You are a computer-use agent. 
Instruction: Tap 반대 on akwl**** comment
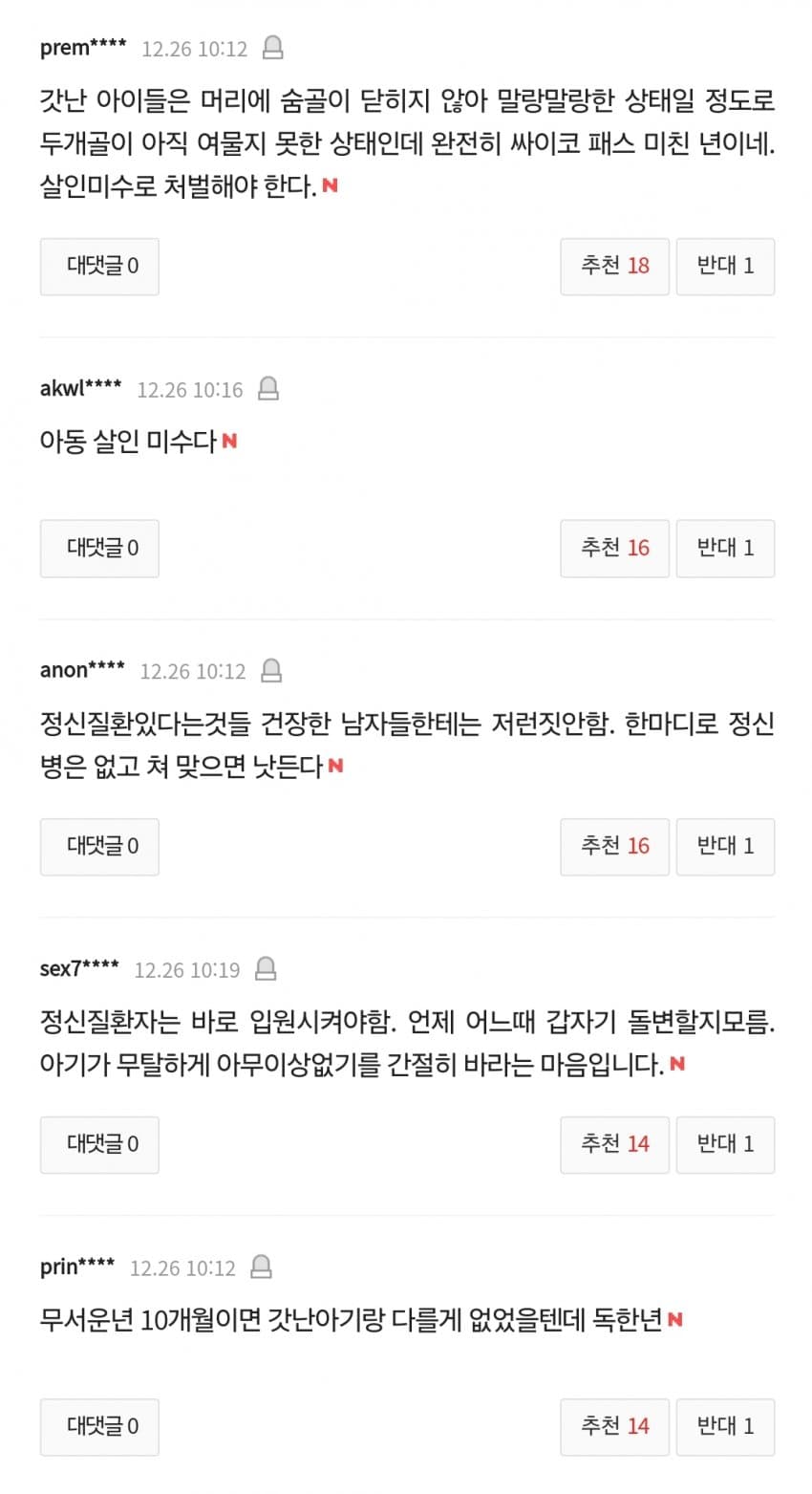coord(725,549)
